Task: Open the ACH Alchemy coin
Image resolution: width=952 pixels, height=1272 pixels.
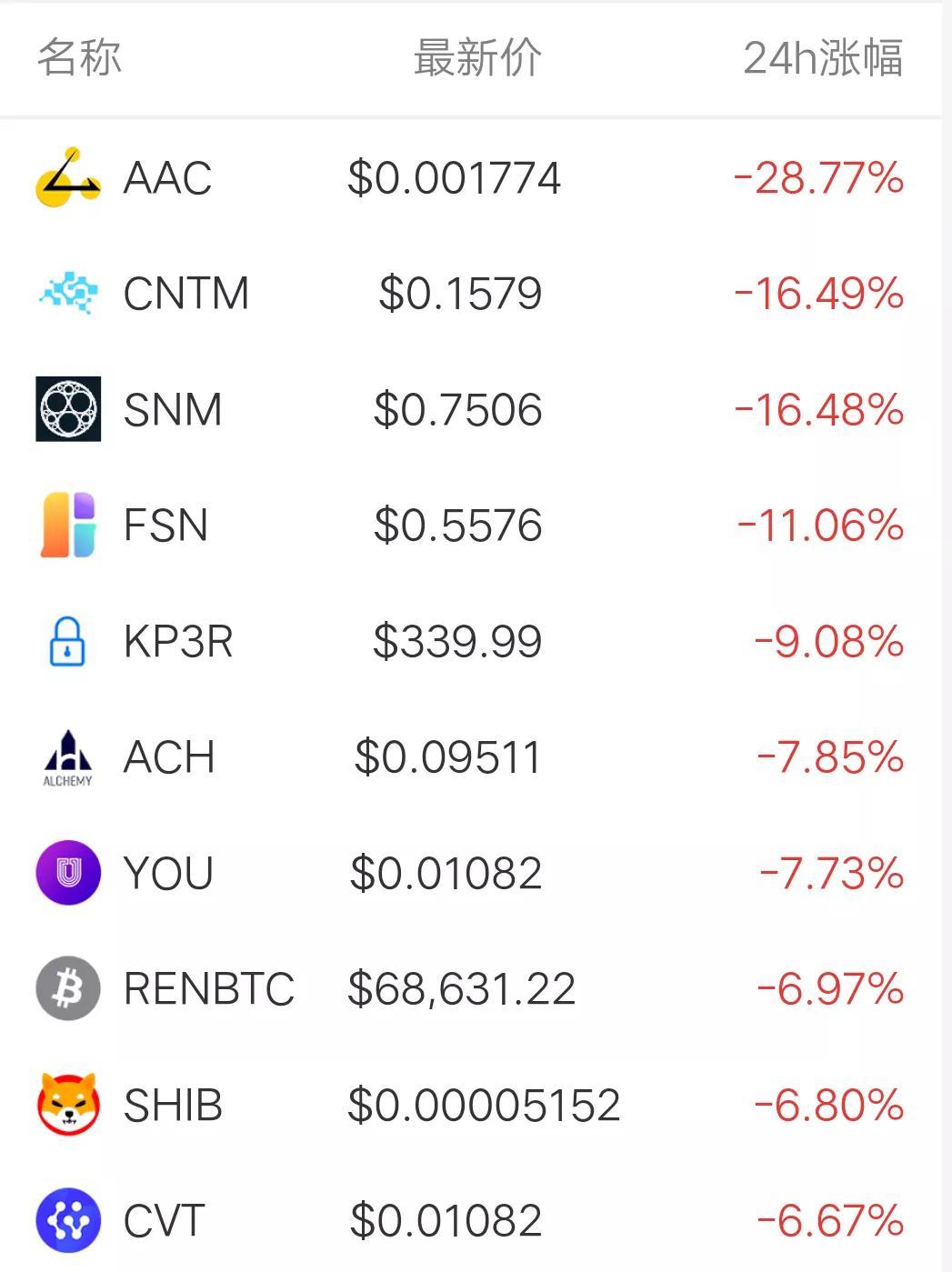Action: [169, 757]
